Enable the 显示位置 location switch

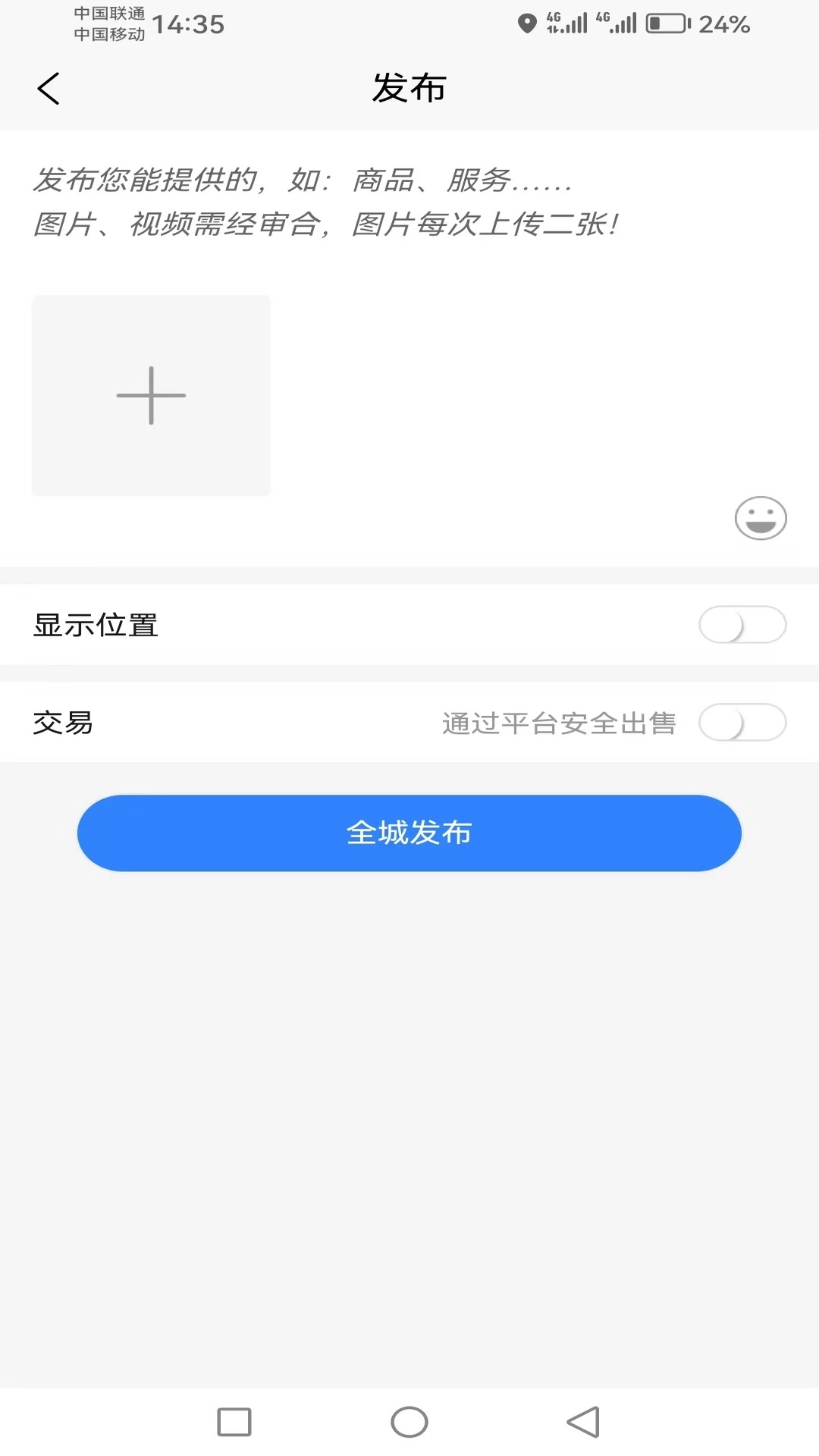743,625
